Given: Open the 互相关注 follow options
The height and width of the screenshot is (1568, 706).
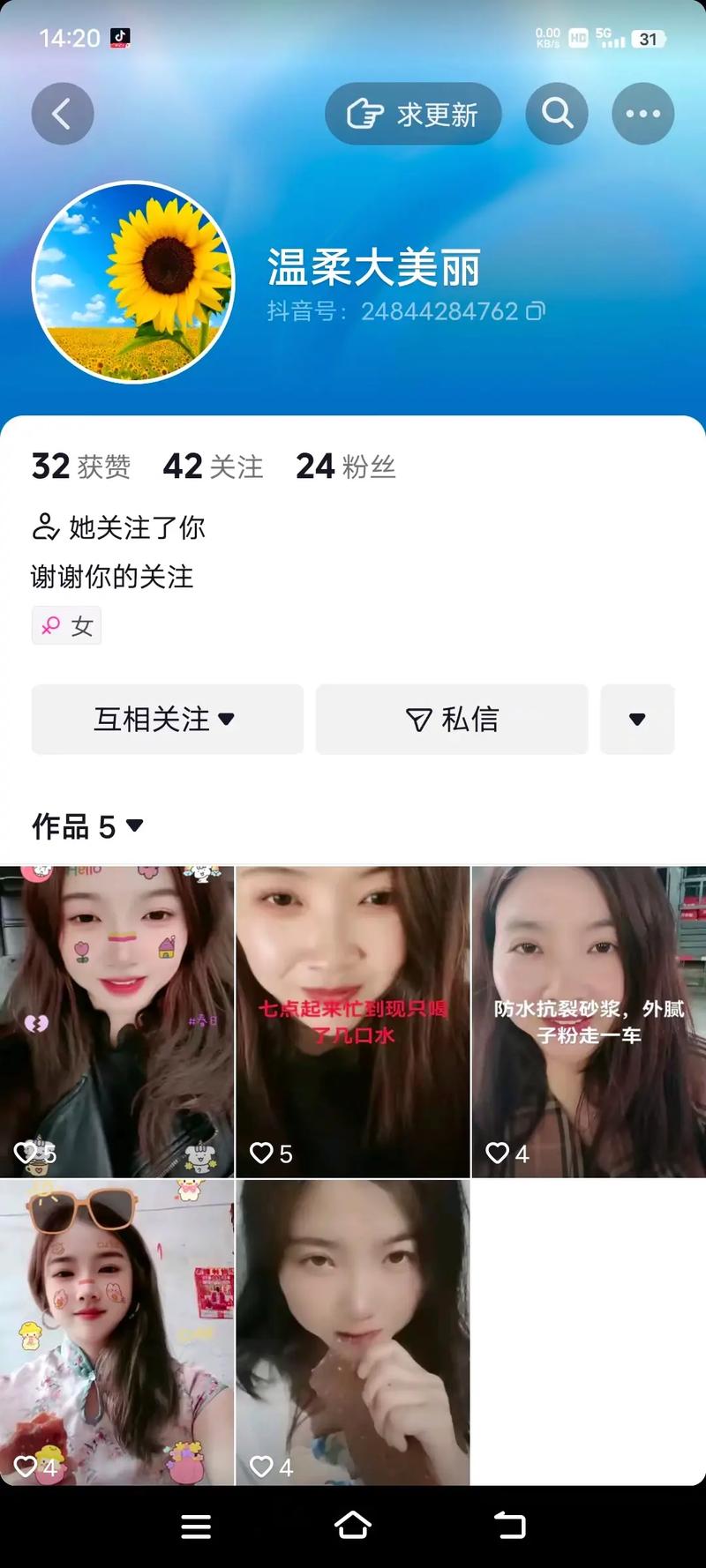Looking at the screenshot, I should point(167,719).
